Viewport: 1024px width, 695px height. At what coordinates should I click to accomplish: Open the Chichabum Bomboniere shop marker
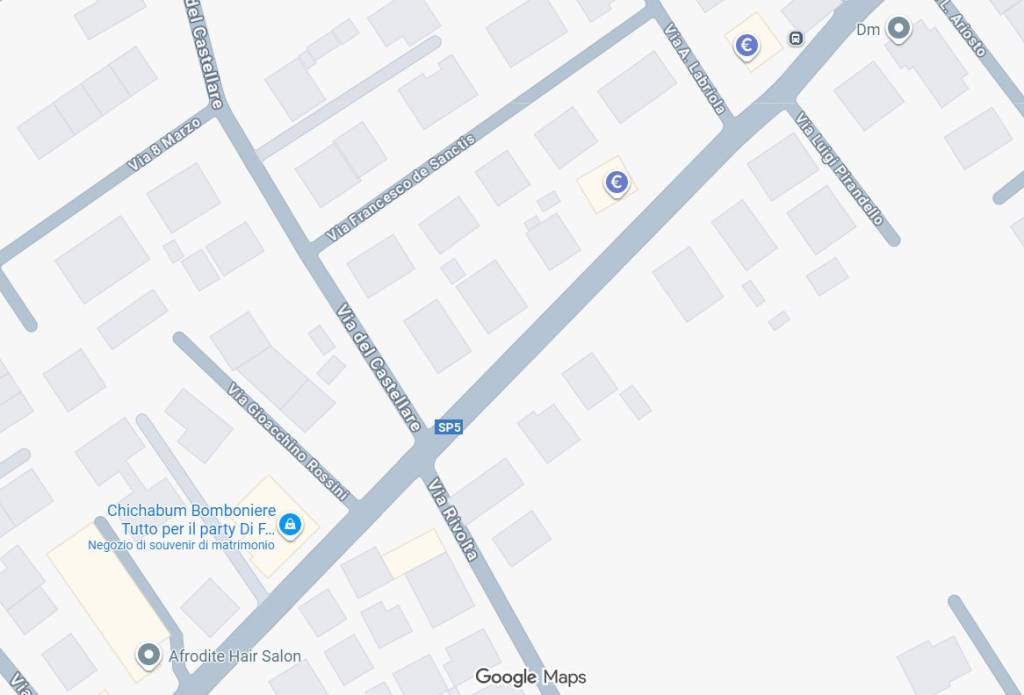290,524
